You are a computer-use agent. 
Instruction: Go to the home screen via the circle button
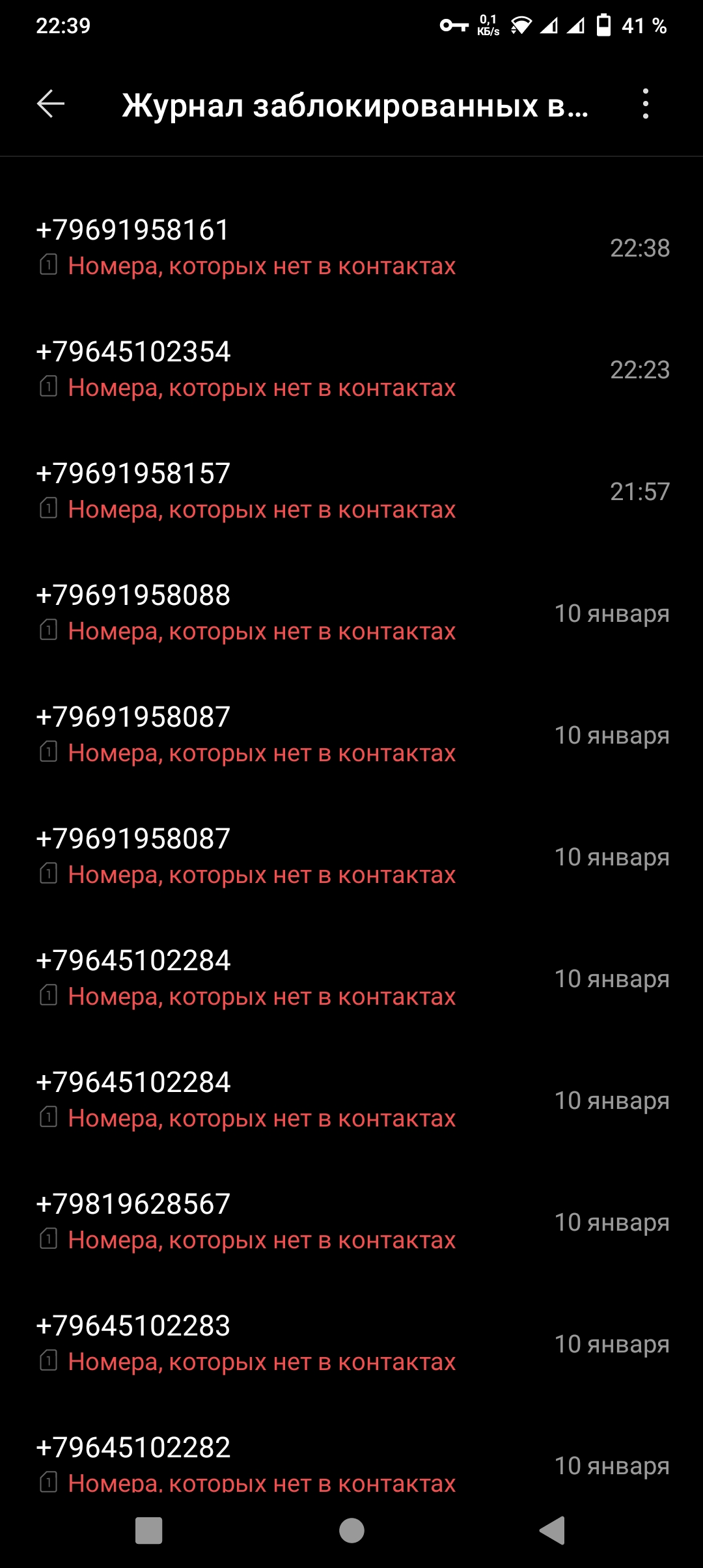tap(351, 1530)
